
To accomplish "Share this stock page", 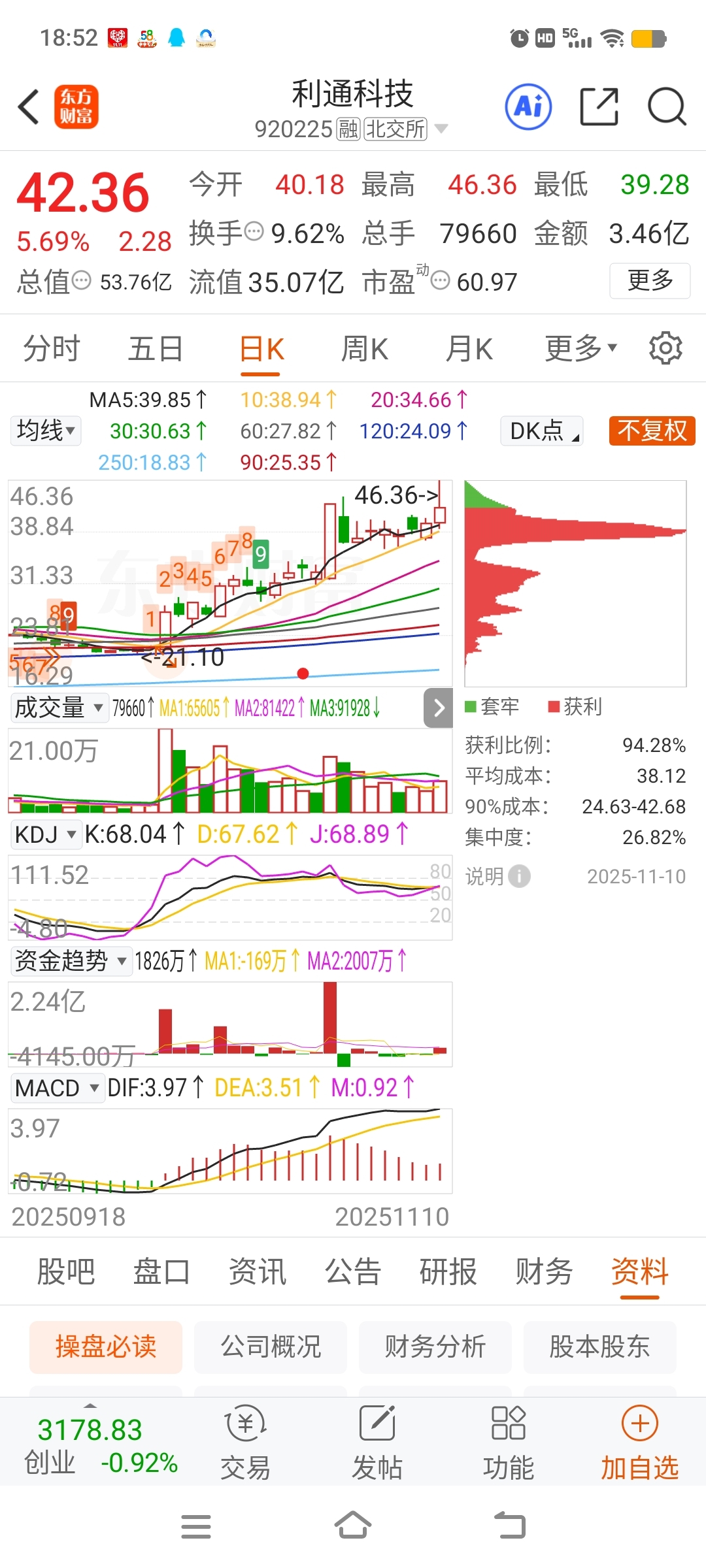I will pos(599,107).
